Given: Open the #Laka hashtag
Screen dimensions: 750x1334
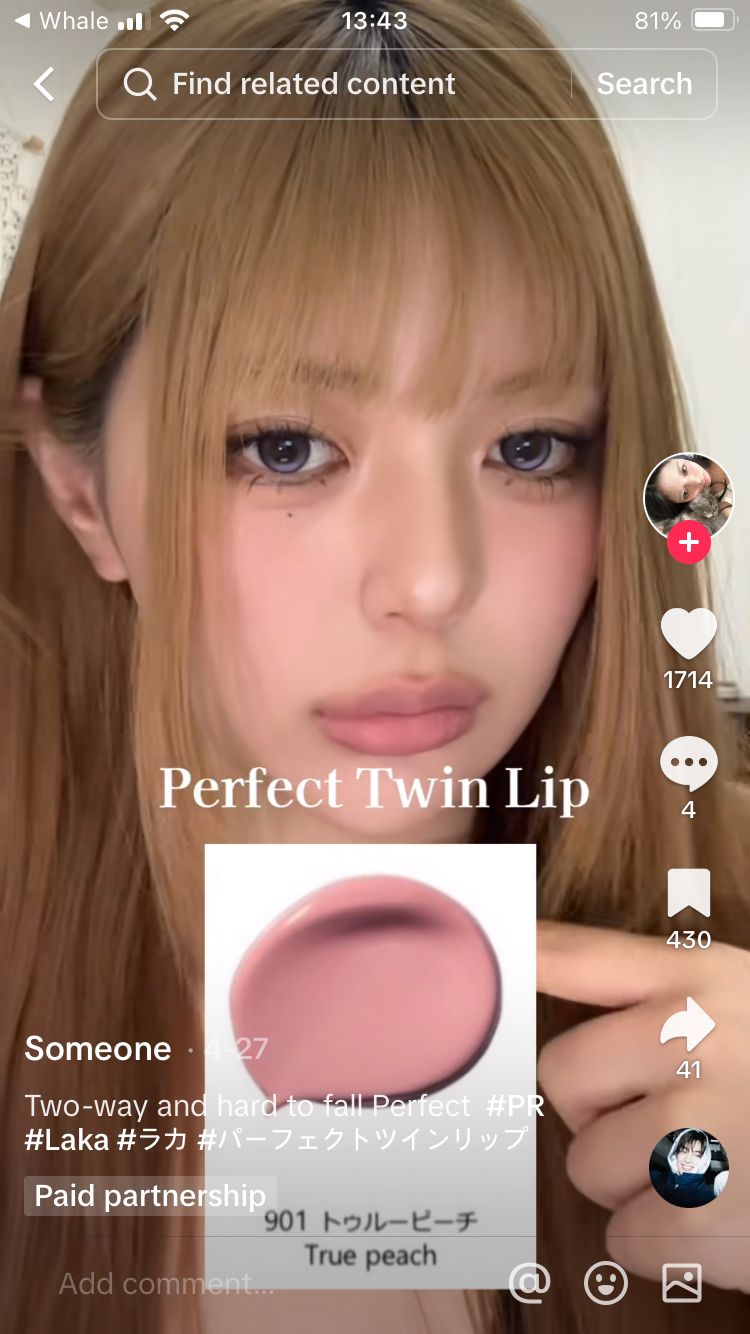Looking at the screenshot, I should click(67, 1139).
